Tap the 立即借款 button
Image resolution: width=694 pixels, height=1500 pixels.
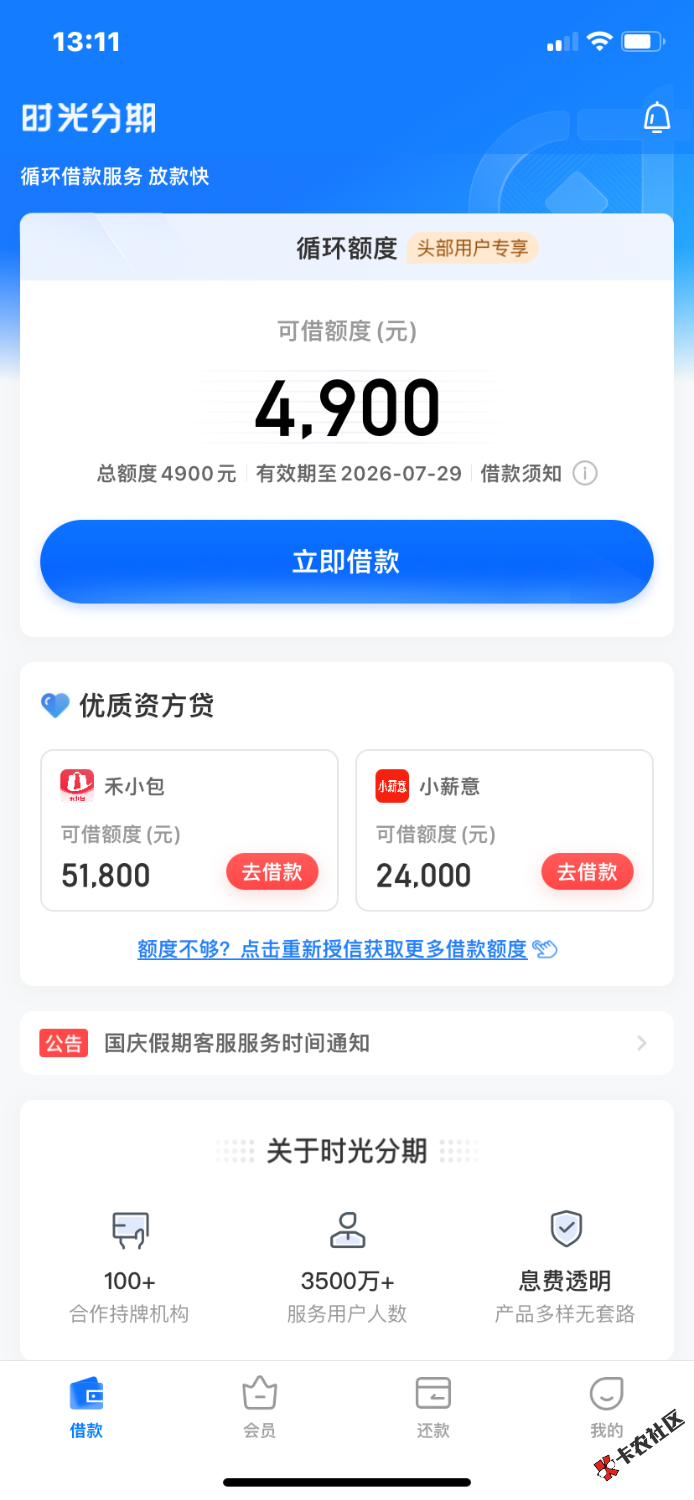pyautogui.click(x=346, y=561)
